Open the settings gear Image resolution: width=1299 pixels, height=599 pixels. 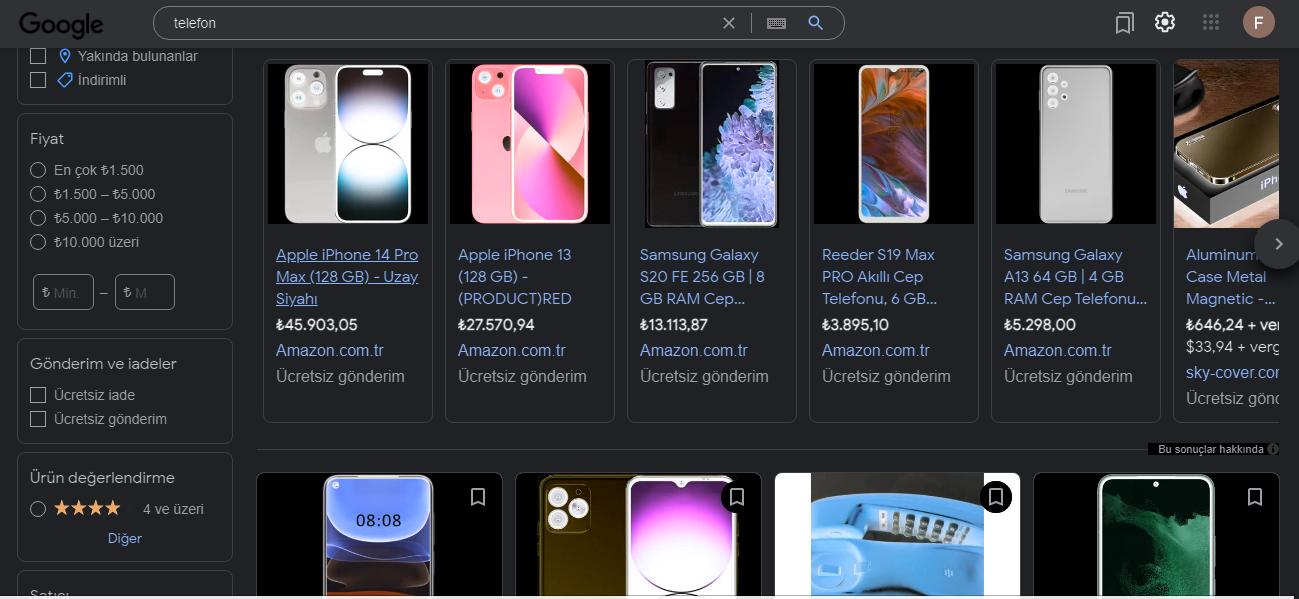1165,22
